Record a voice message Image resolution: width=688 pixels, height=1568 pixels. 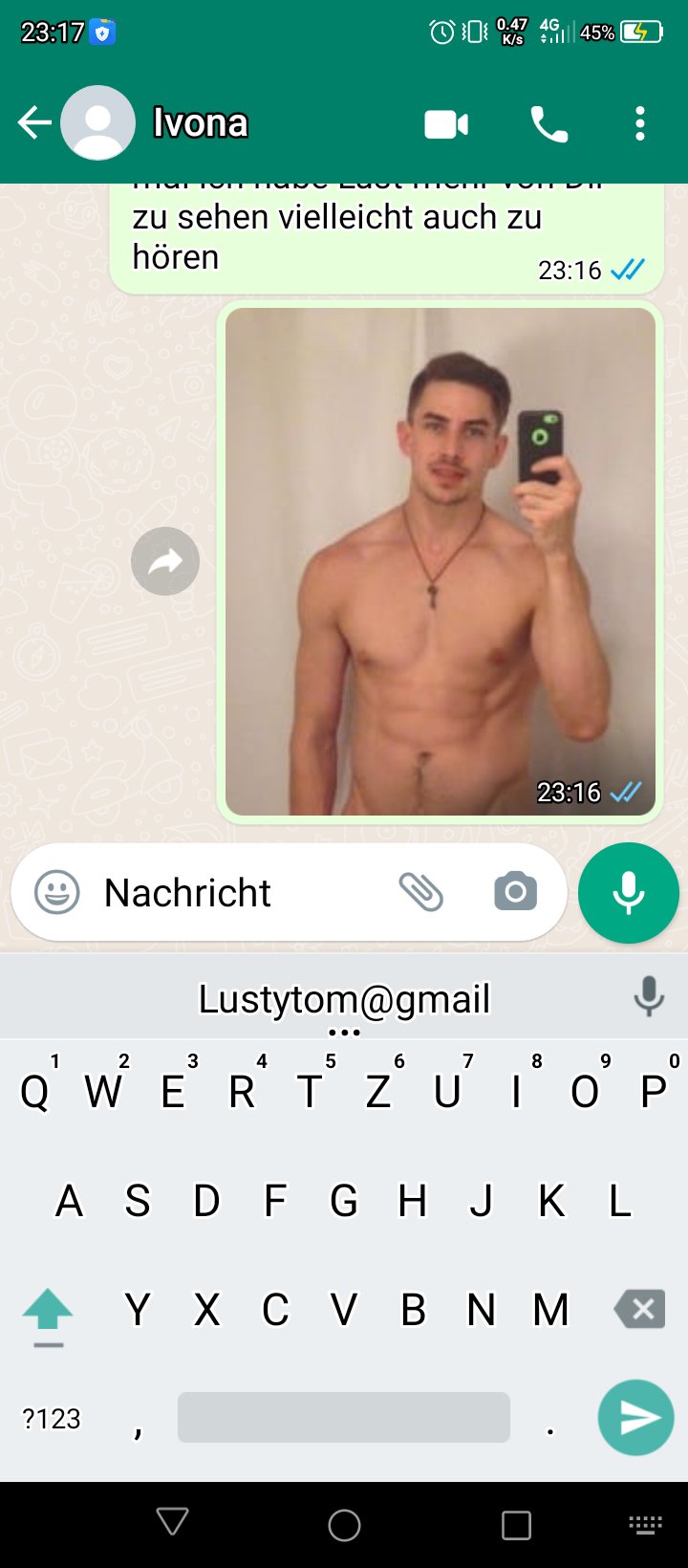coord(629,893)
